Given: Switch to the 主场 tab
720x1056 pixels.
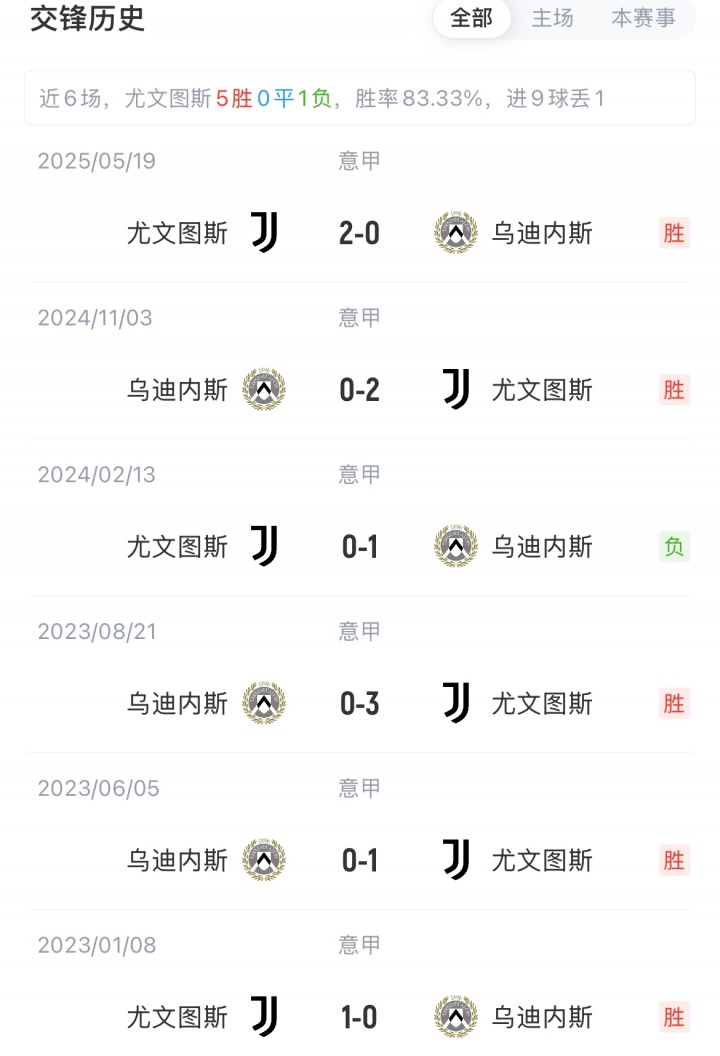Looking at the screenshot, I should (552, 18).
